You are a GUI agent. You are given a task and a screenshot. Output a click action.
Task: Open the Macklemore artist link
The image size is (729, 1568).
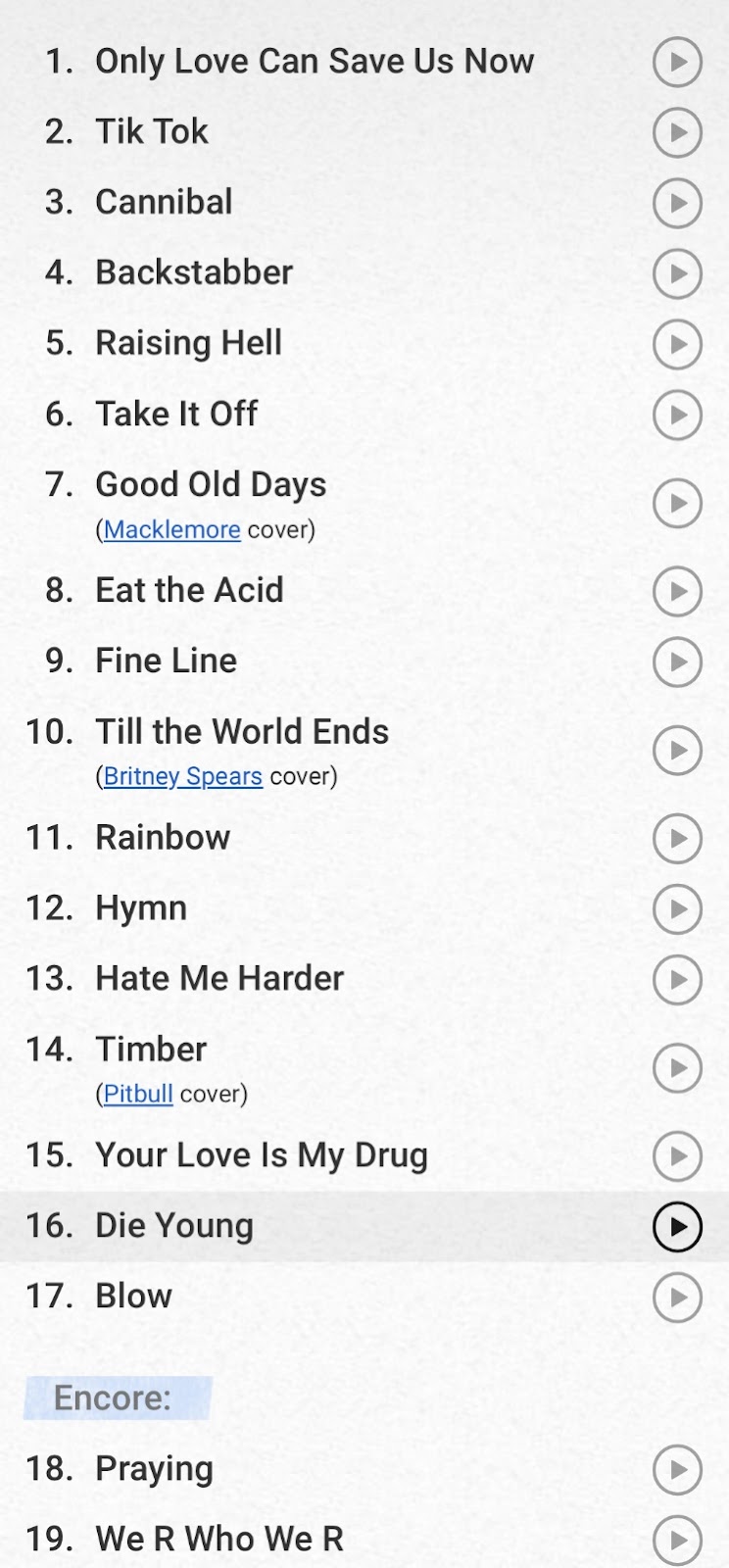tap(172, 529)
